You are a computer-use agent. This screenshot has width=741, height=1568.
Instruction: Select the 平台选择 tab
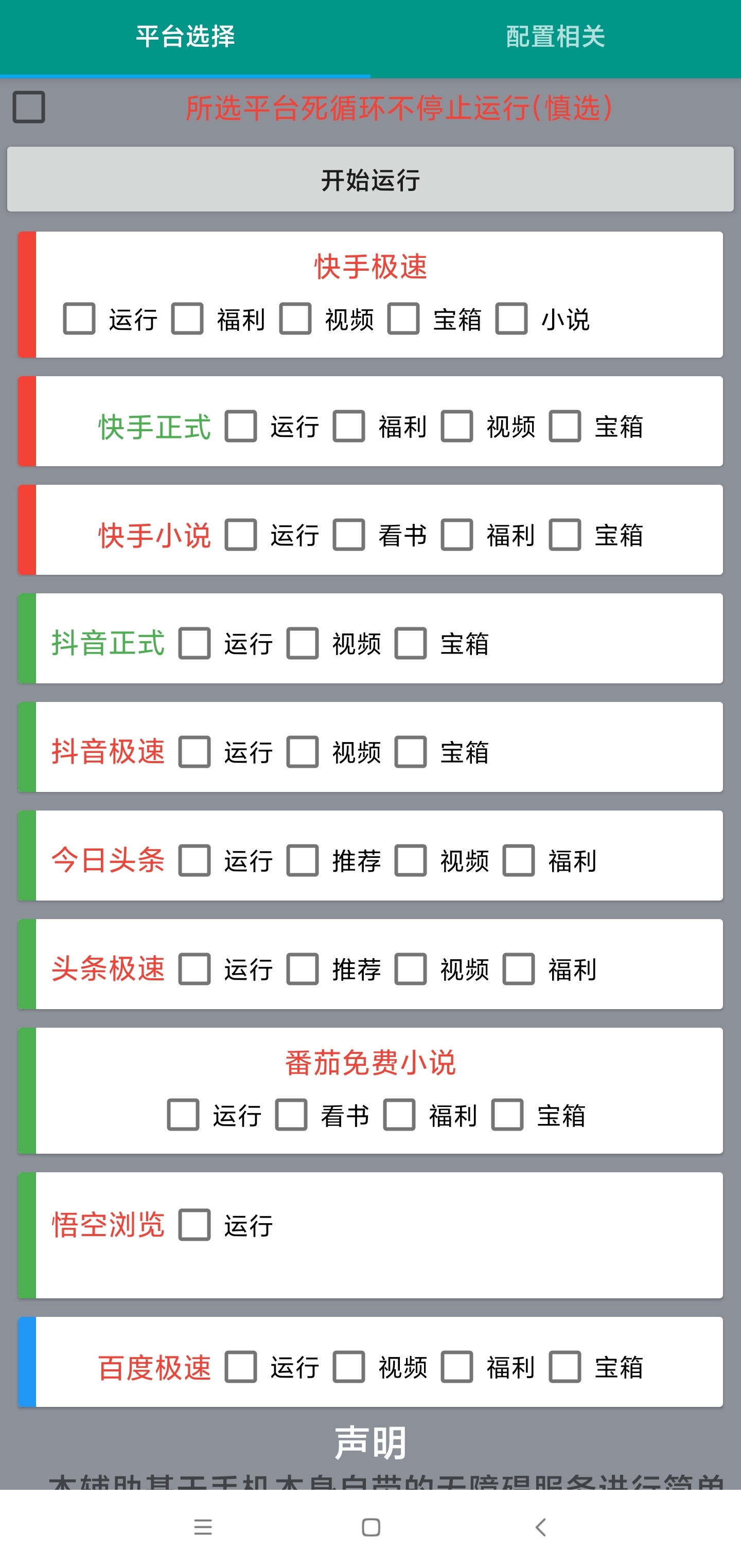[x=185, y=37]
